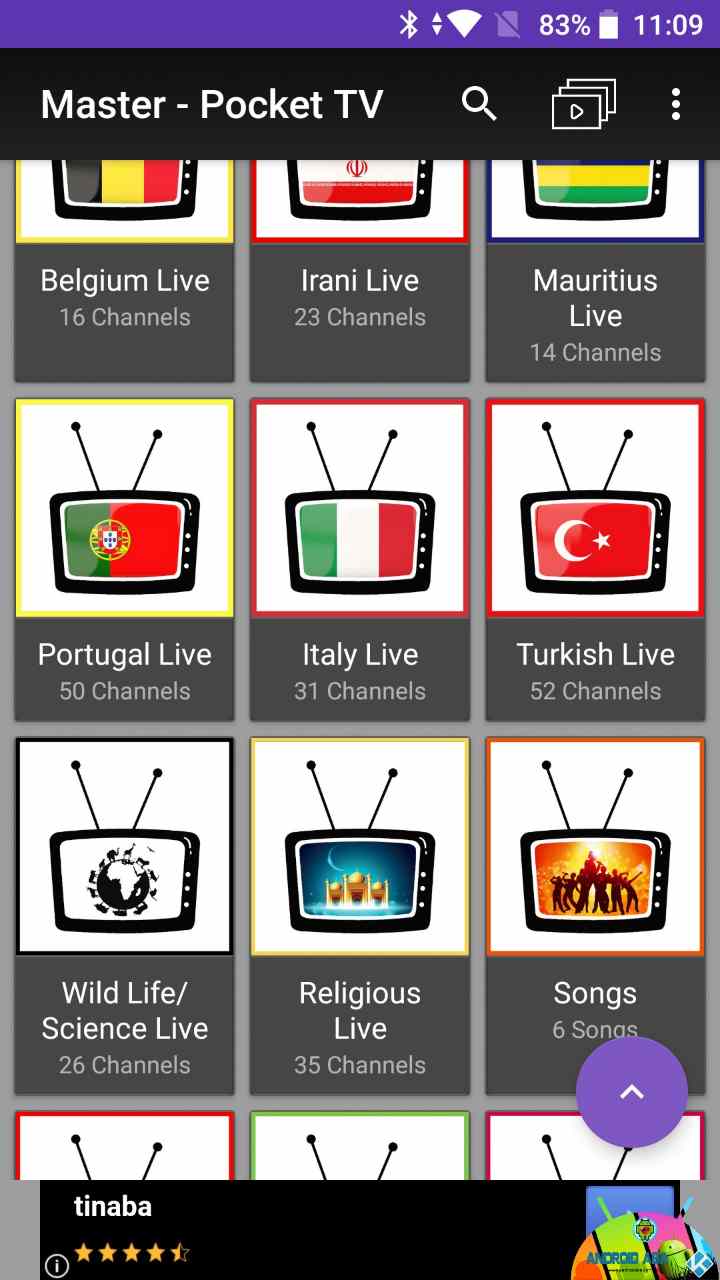Browse Turkish Live channels

tap(595, 560)
